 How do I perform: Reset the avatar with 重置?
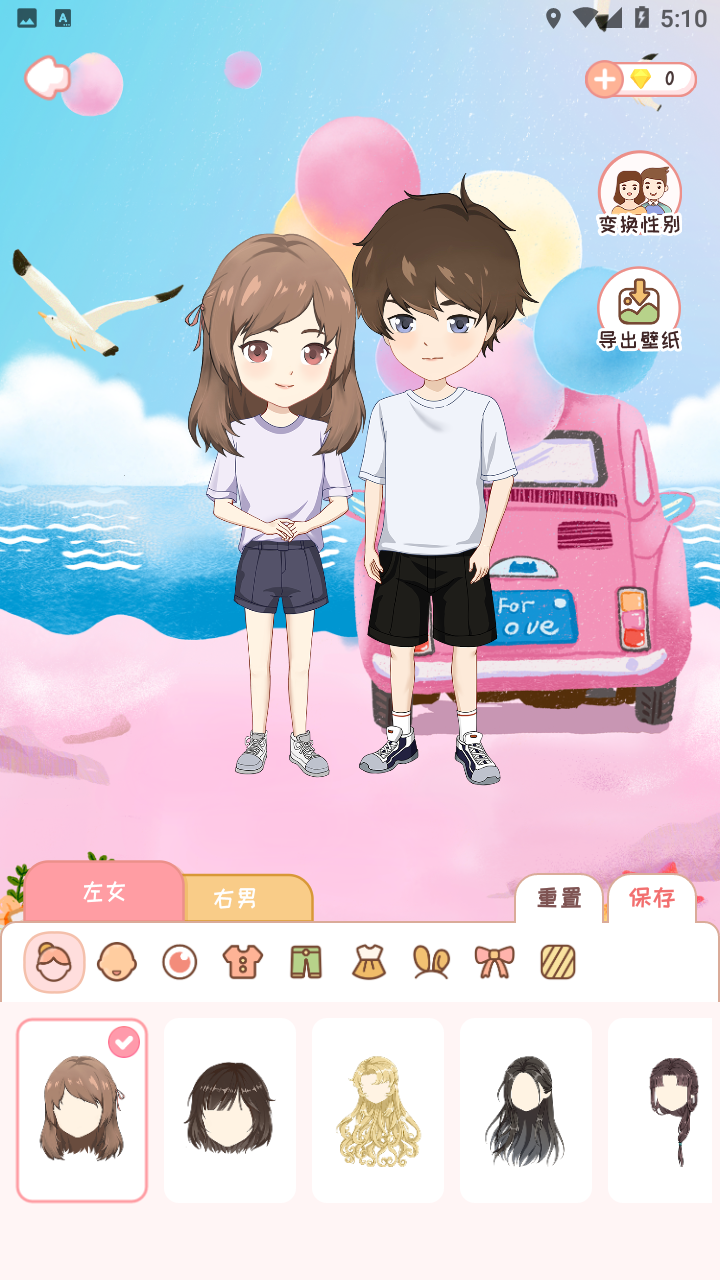click(x=559, y=898)
